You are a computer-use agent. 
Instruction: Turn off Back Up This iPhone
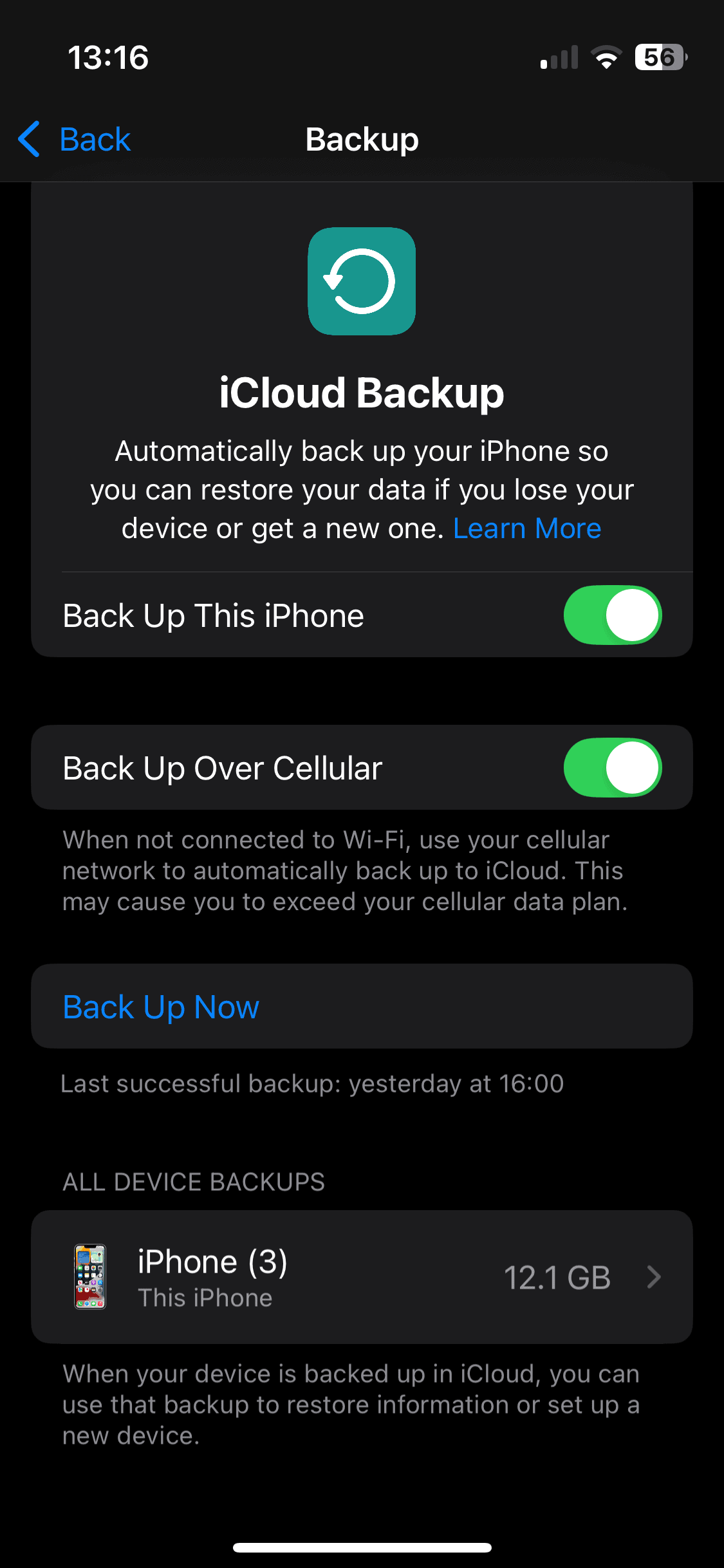point(612,615)
